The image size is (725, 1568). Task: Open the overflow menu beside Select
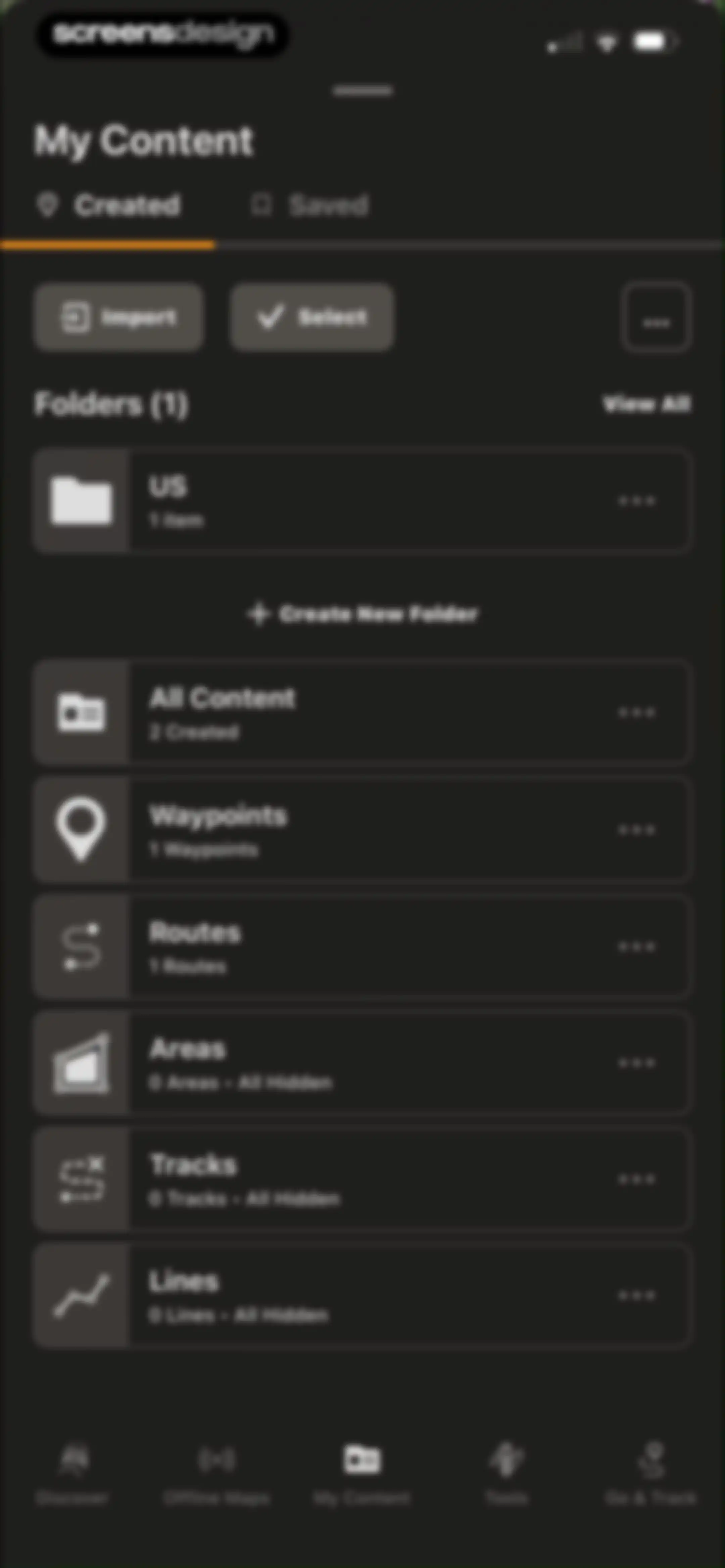656,318
